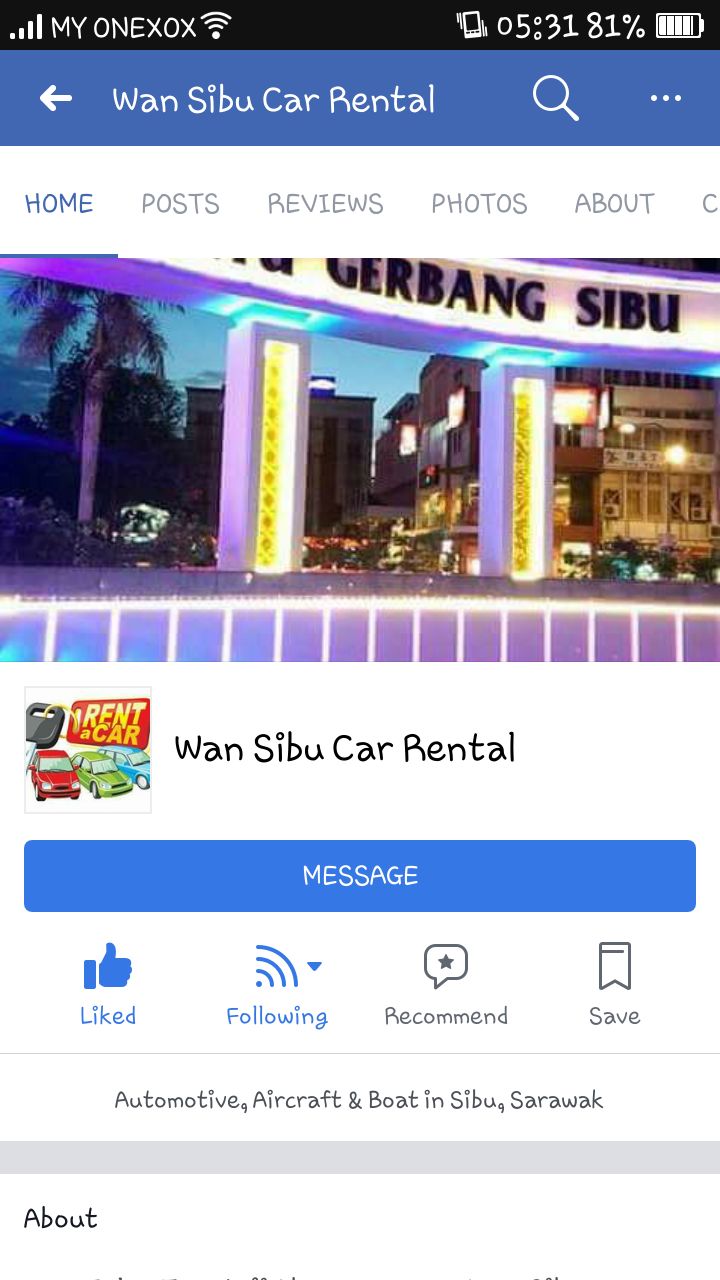
Task: Switch to the Posts tab
Action: pyautogui.click(x=180, y=203)
